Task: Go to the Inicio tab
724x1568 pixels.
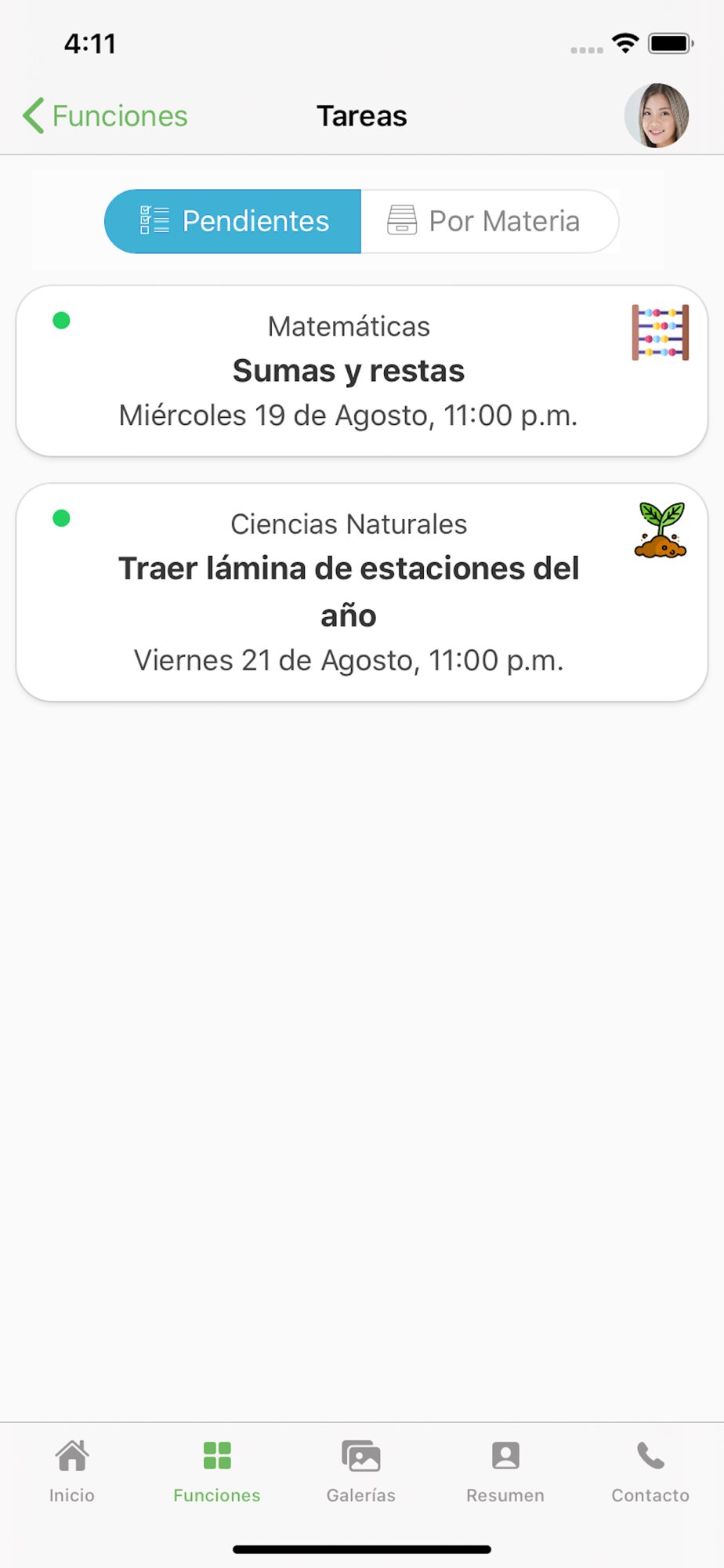Action: point(72,1472)
